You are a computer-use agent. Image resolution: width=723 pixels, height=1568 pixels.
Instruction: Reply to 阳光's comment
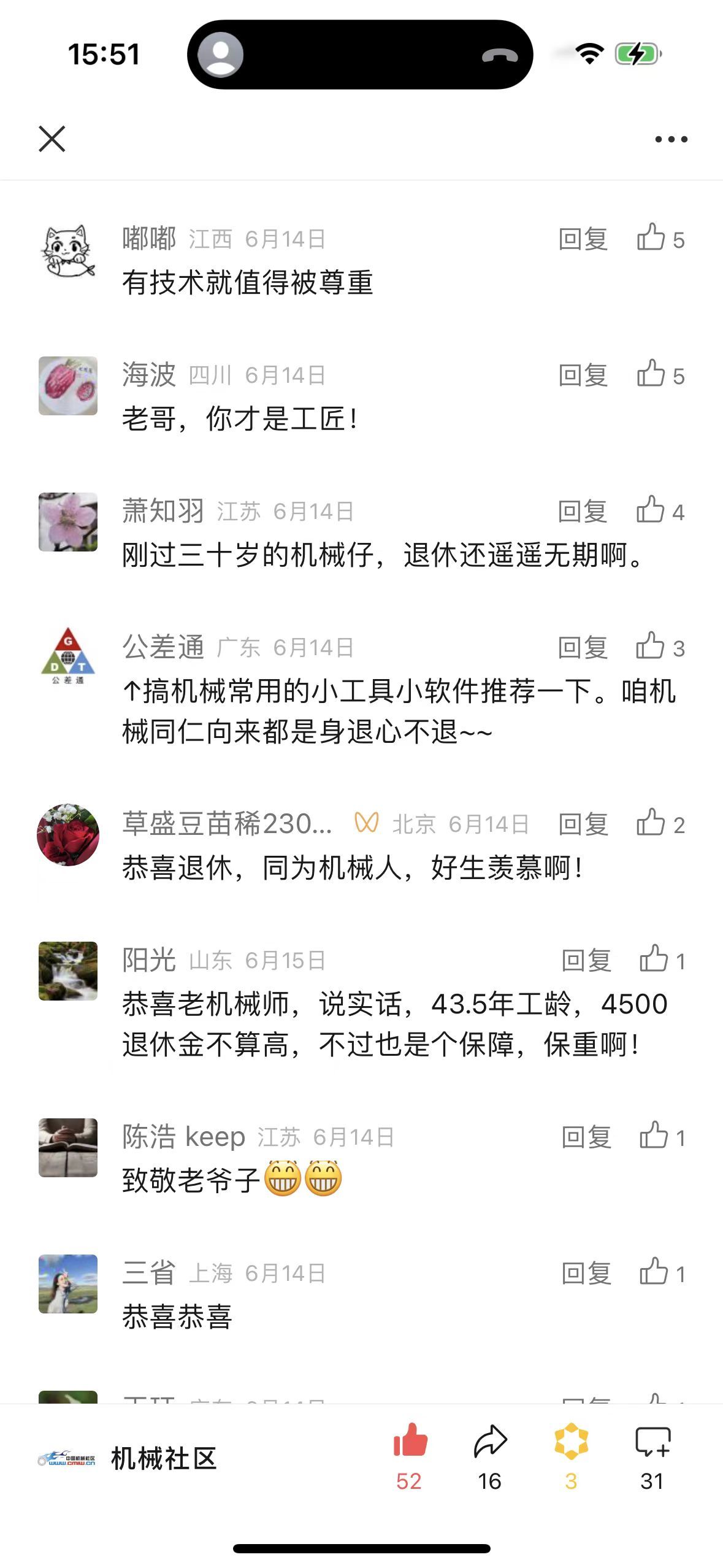tap(586, 961)
